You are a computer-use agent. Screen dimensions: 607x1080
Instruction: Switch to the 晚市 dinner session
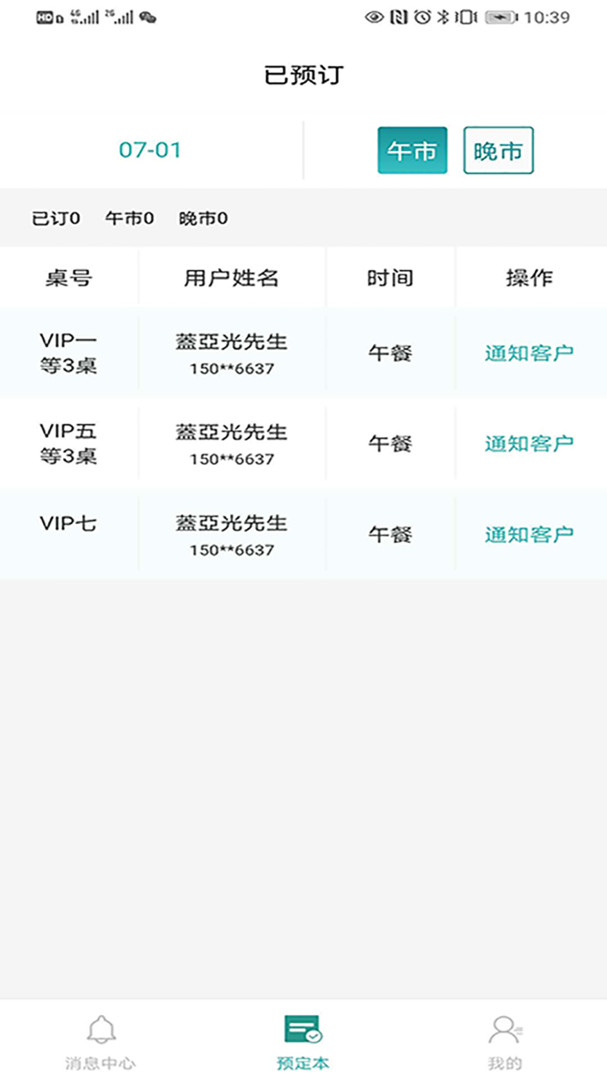(498, 151)
